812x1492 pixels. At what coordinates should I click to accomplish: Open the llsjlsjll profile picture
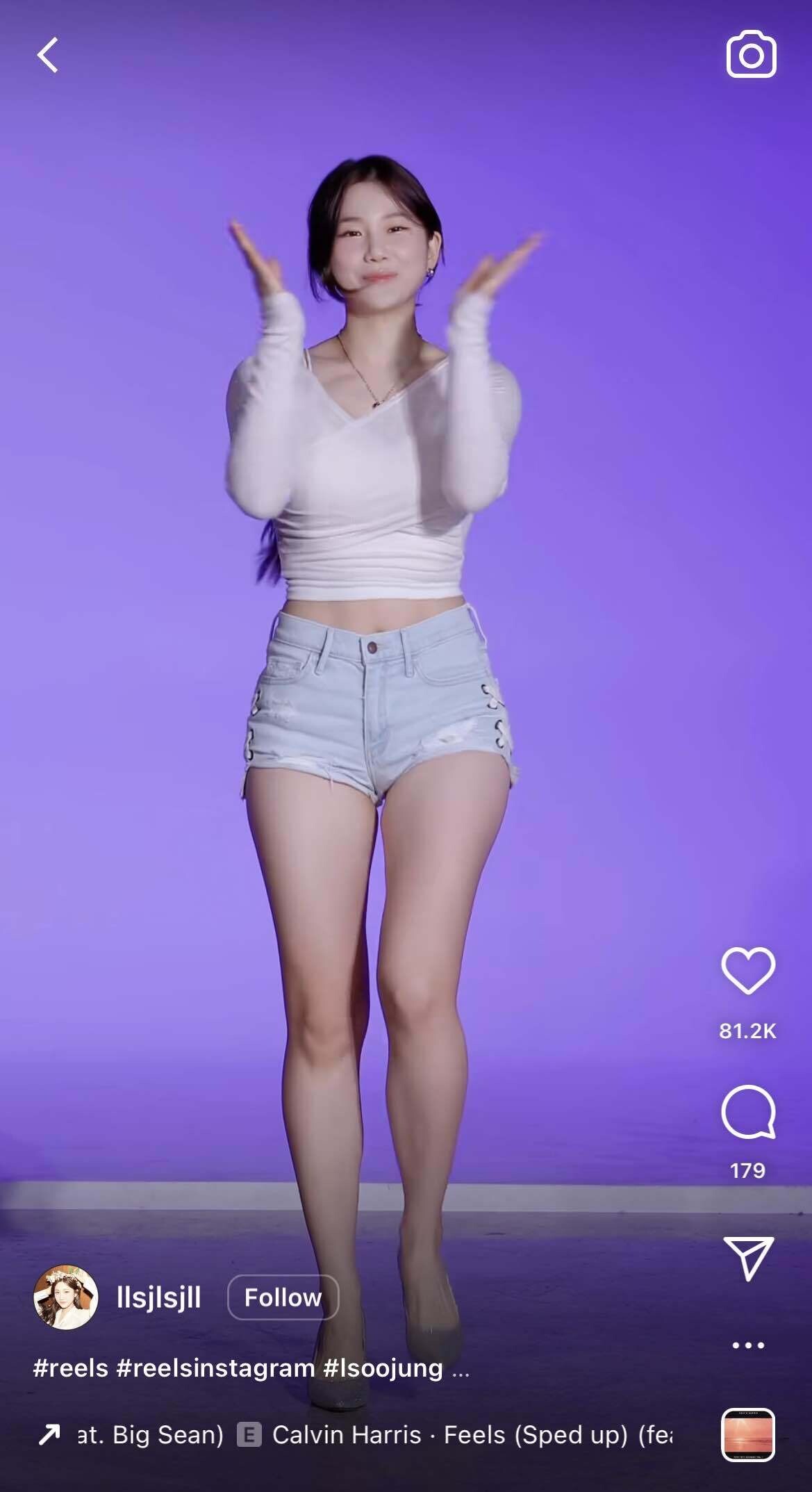click(x=65, y=1297)
